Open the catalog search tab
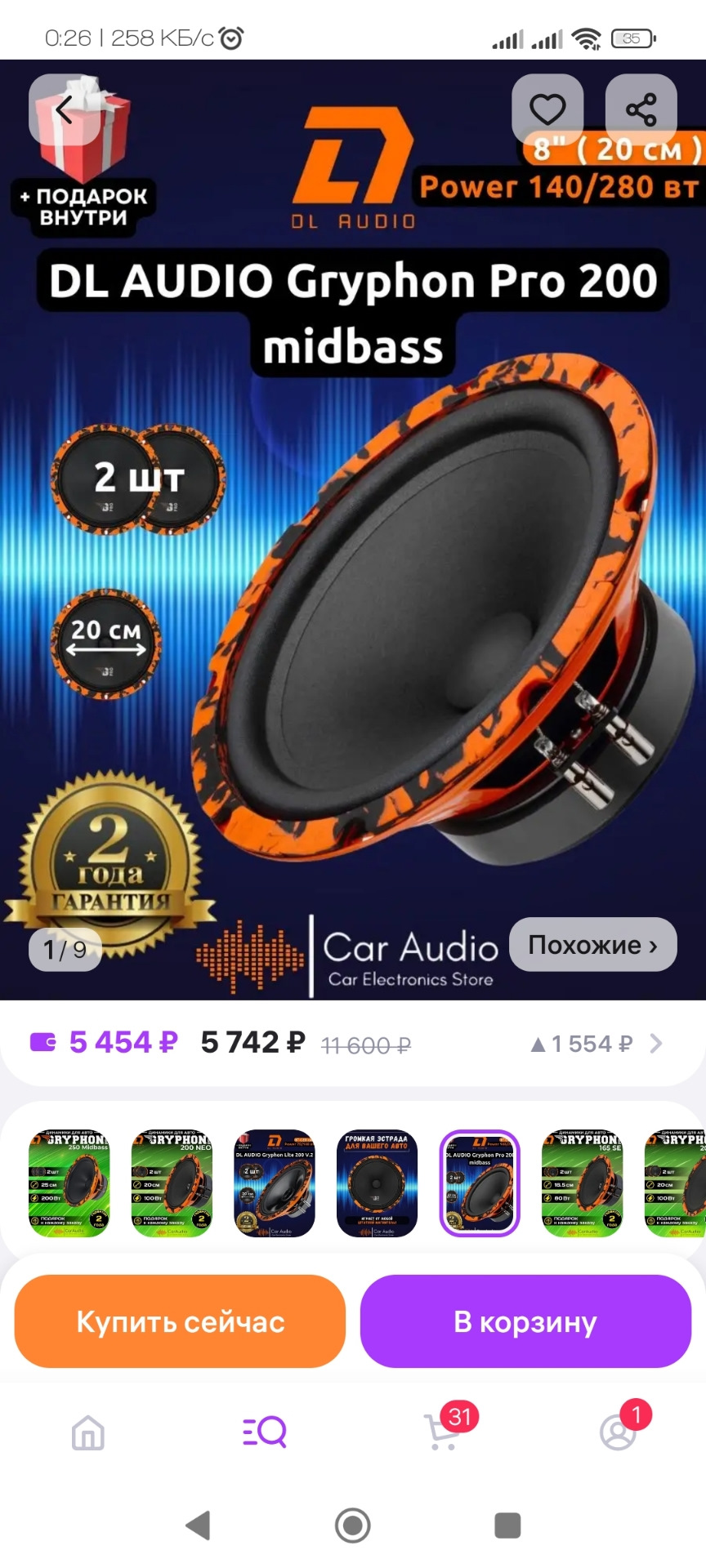The image size is (706, 1568). pos(265,1432)
